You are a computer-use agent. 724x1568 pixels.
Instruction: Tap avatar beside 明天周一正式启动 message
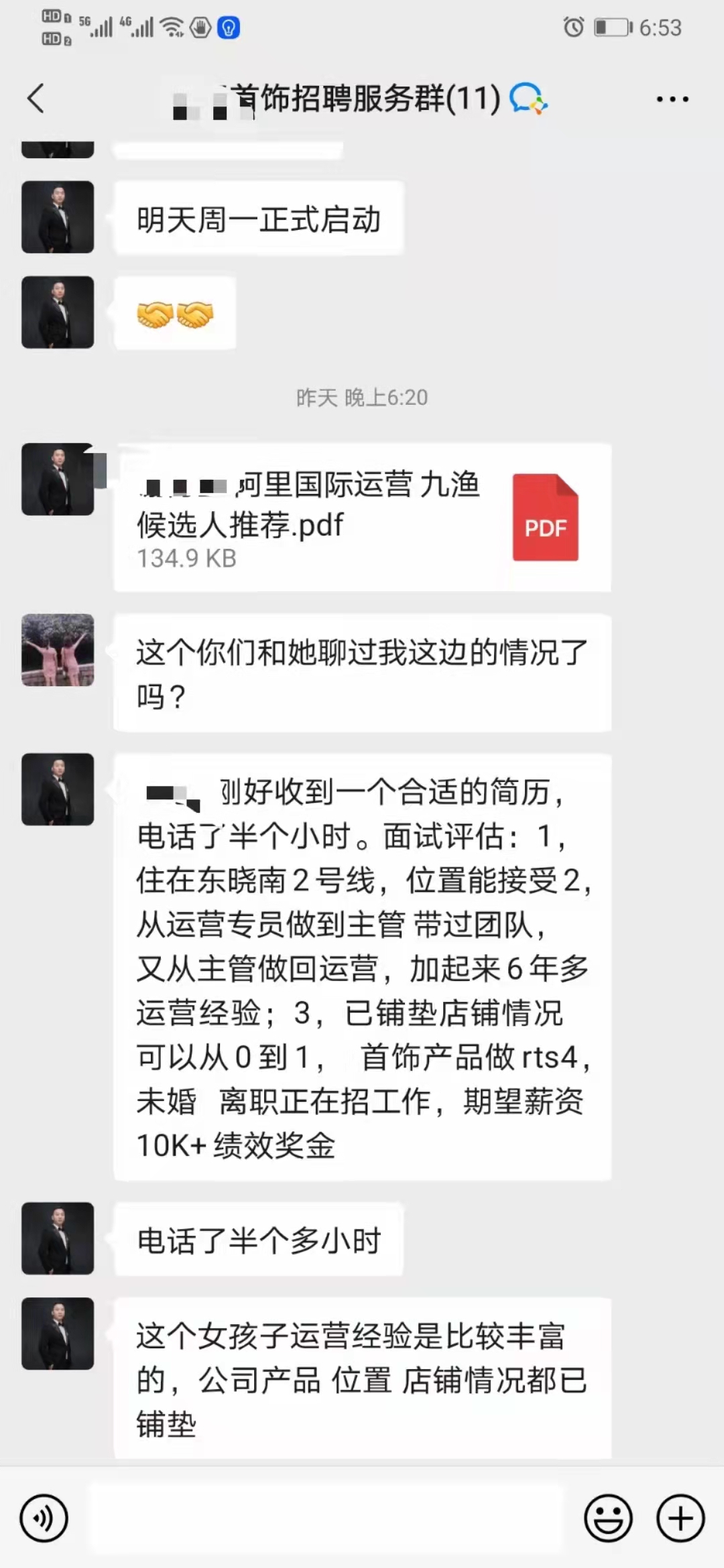(x=58, y=217)
